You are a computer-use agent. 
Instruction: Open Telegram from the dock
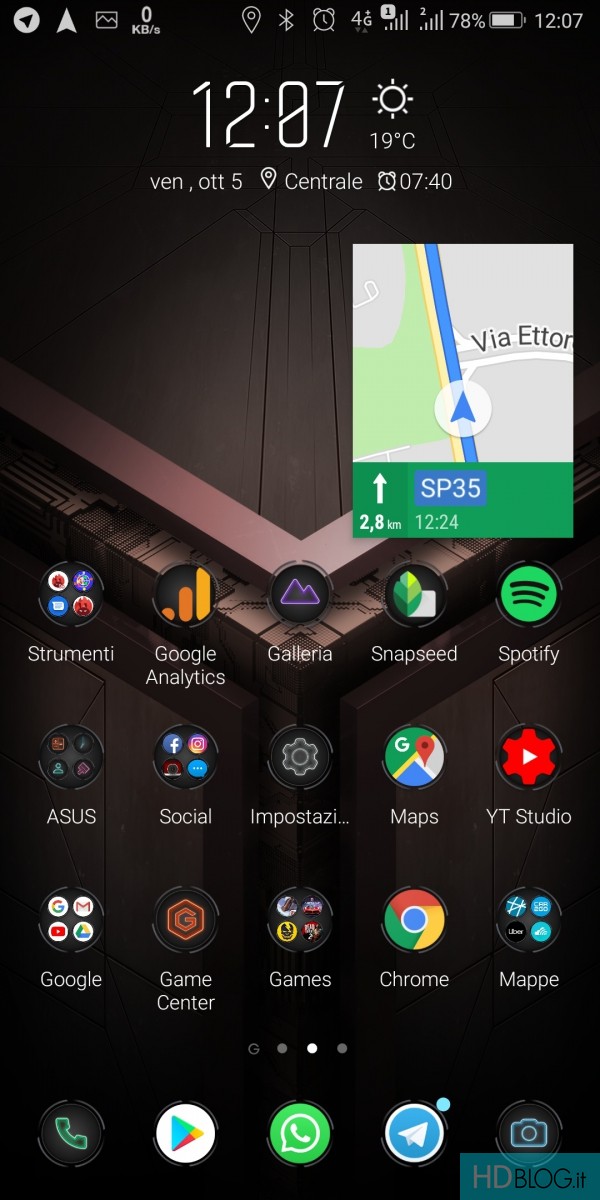(x=414, y=1134)
